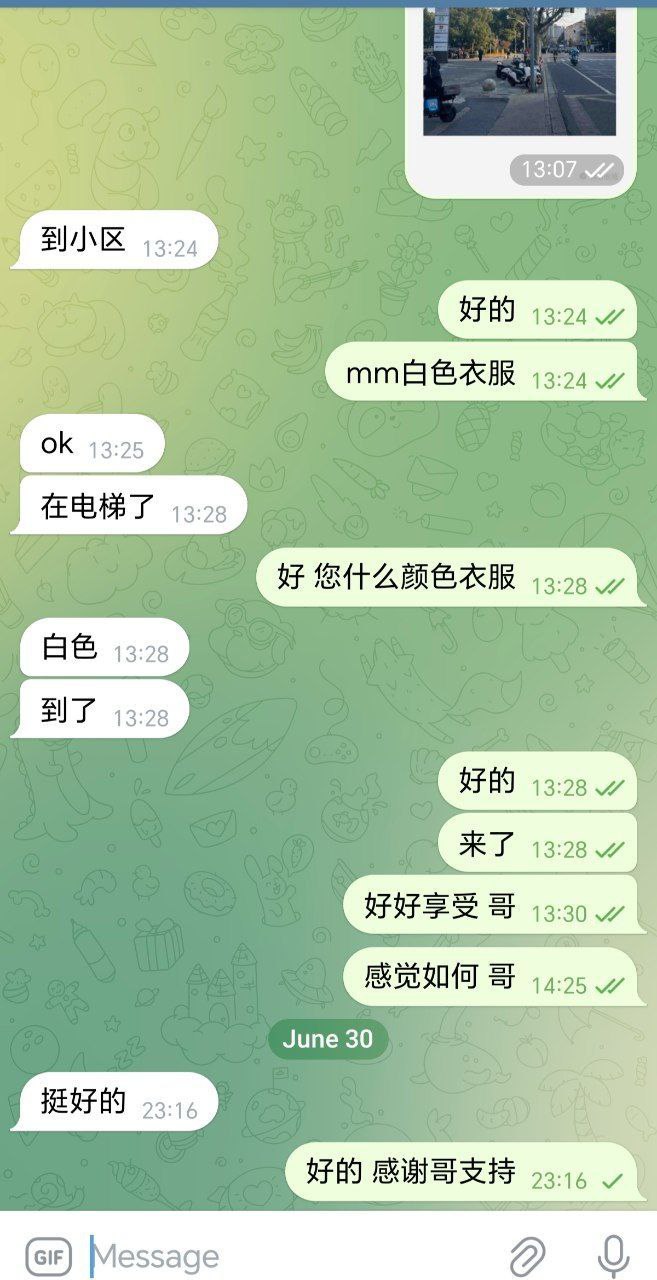Image resolution: width=657 pixels, height=1280 pixels.
Task: Attach a file with the paperclip
Action: [x=528, y=1256]
